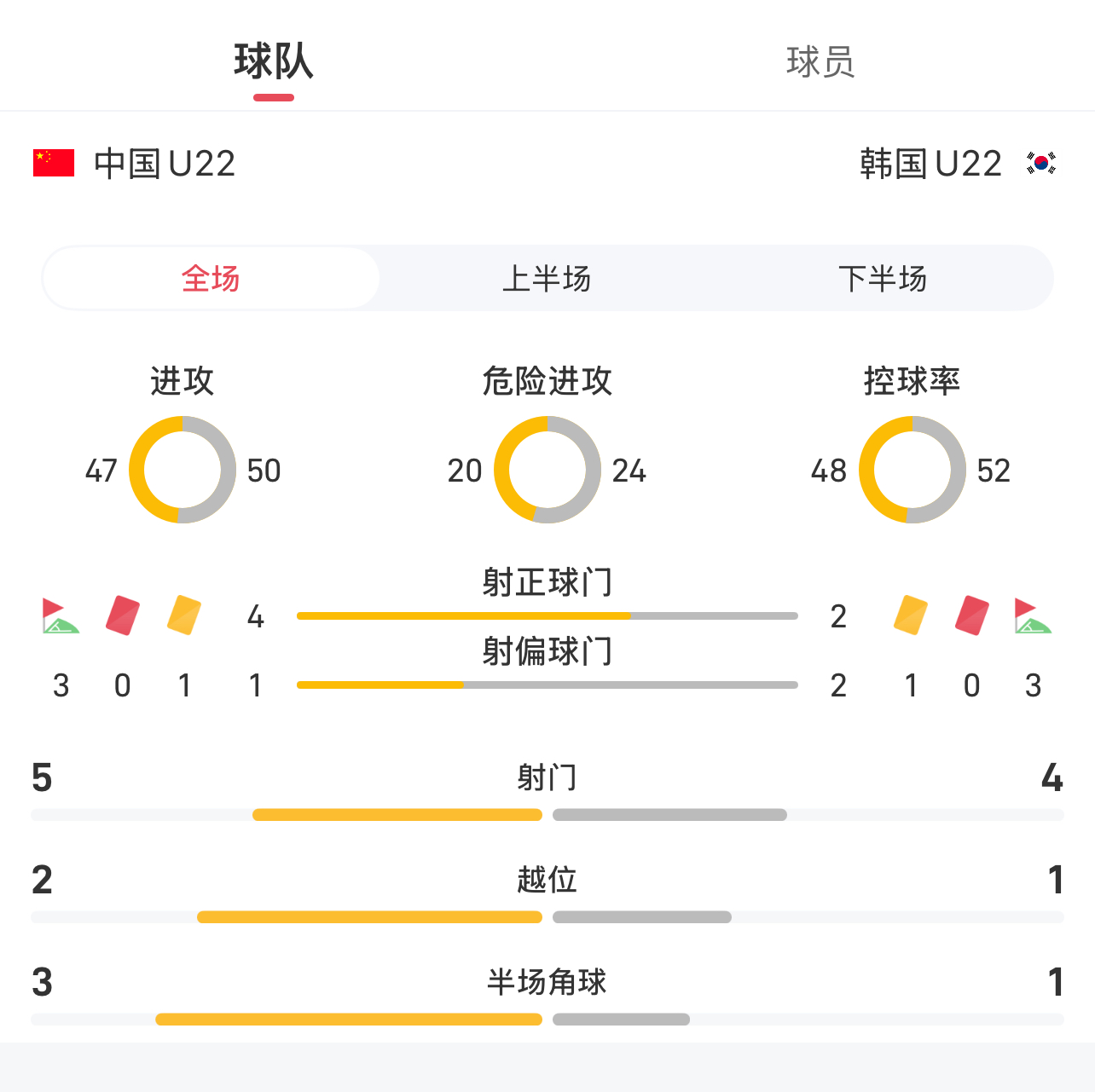
Task: Select the 全场 segment
Action: pos(211,279)
